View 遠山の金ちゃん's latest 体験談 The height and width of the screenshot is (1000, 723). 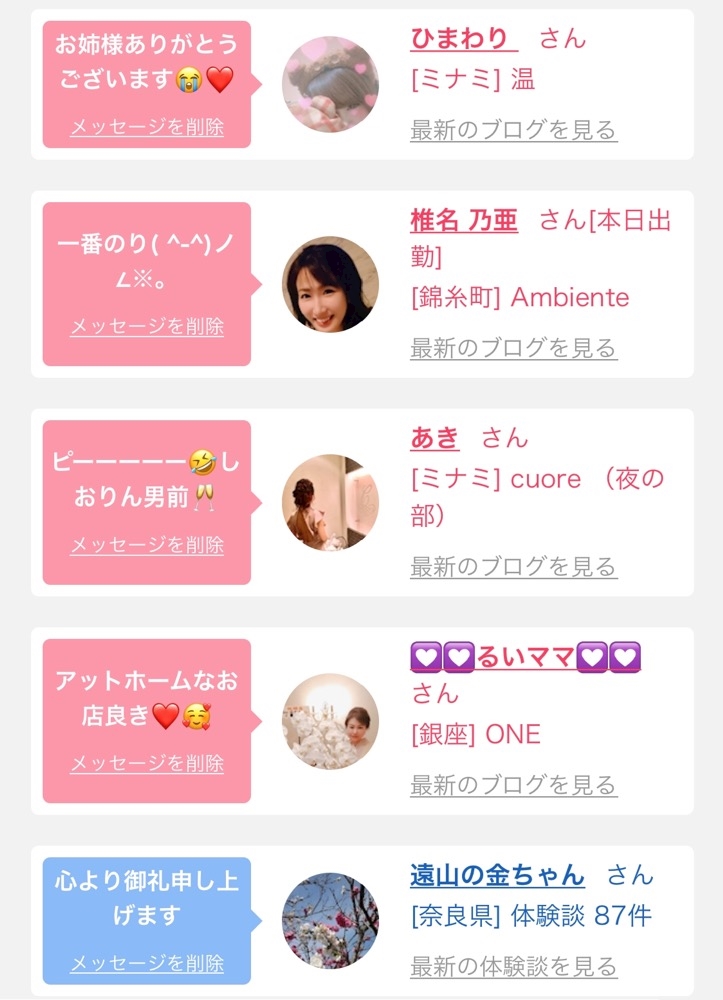click(x=513, y=967)
